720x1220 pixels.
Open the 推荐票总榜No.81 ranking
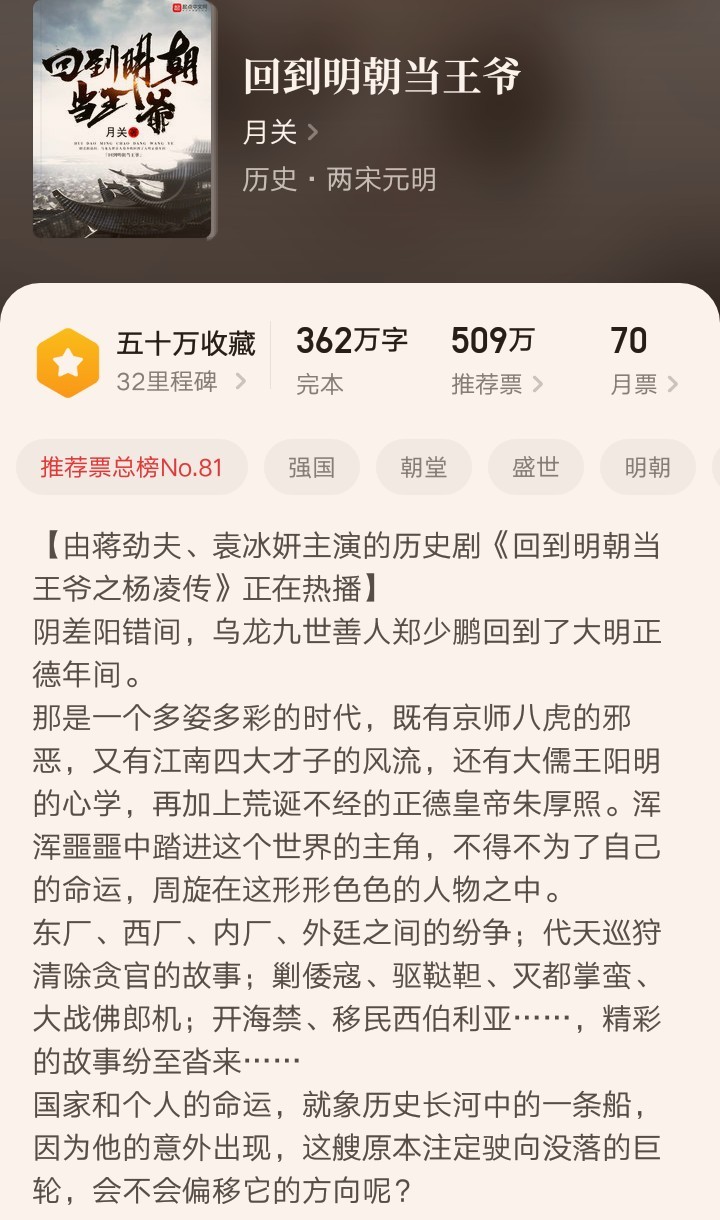[131, 467]
